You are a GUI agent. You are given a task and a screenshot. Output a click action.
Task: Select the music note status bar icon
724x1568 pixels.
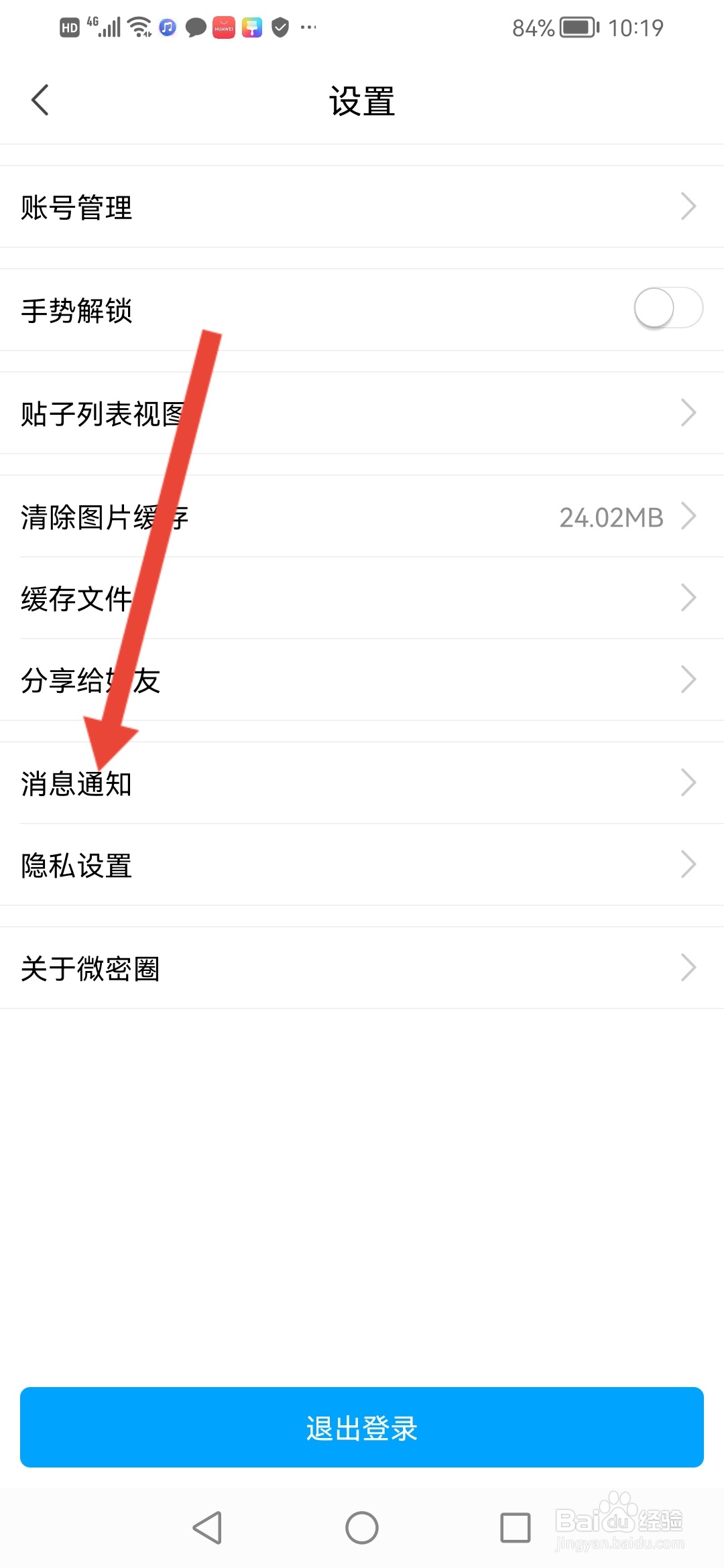pos(166,27)
